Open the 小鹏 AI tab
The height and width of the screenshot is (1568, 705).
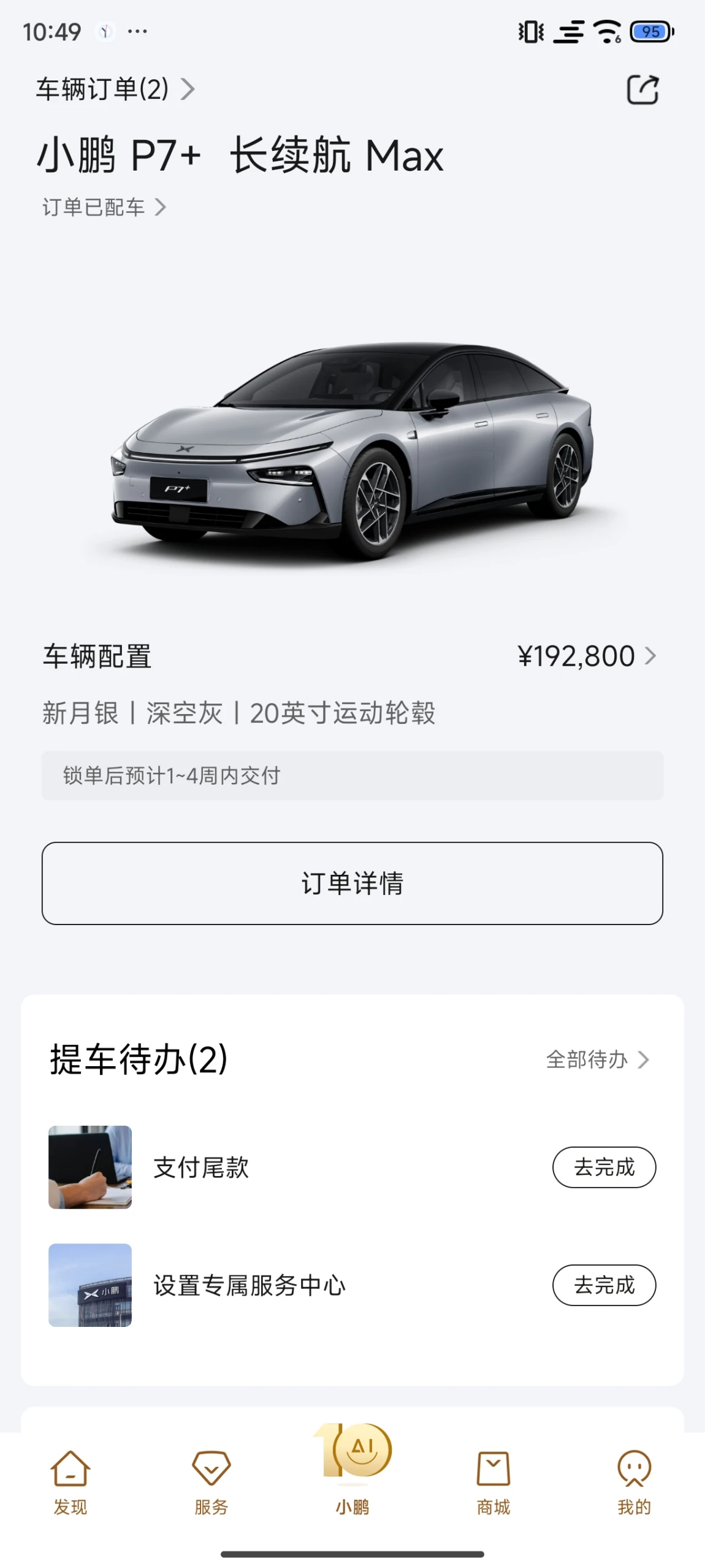point(353,1472)
